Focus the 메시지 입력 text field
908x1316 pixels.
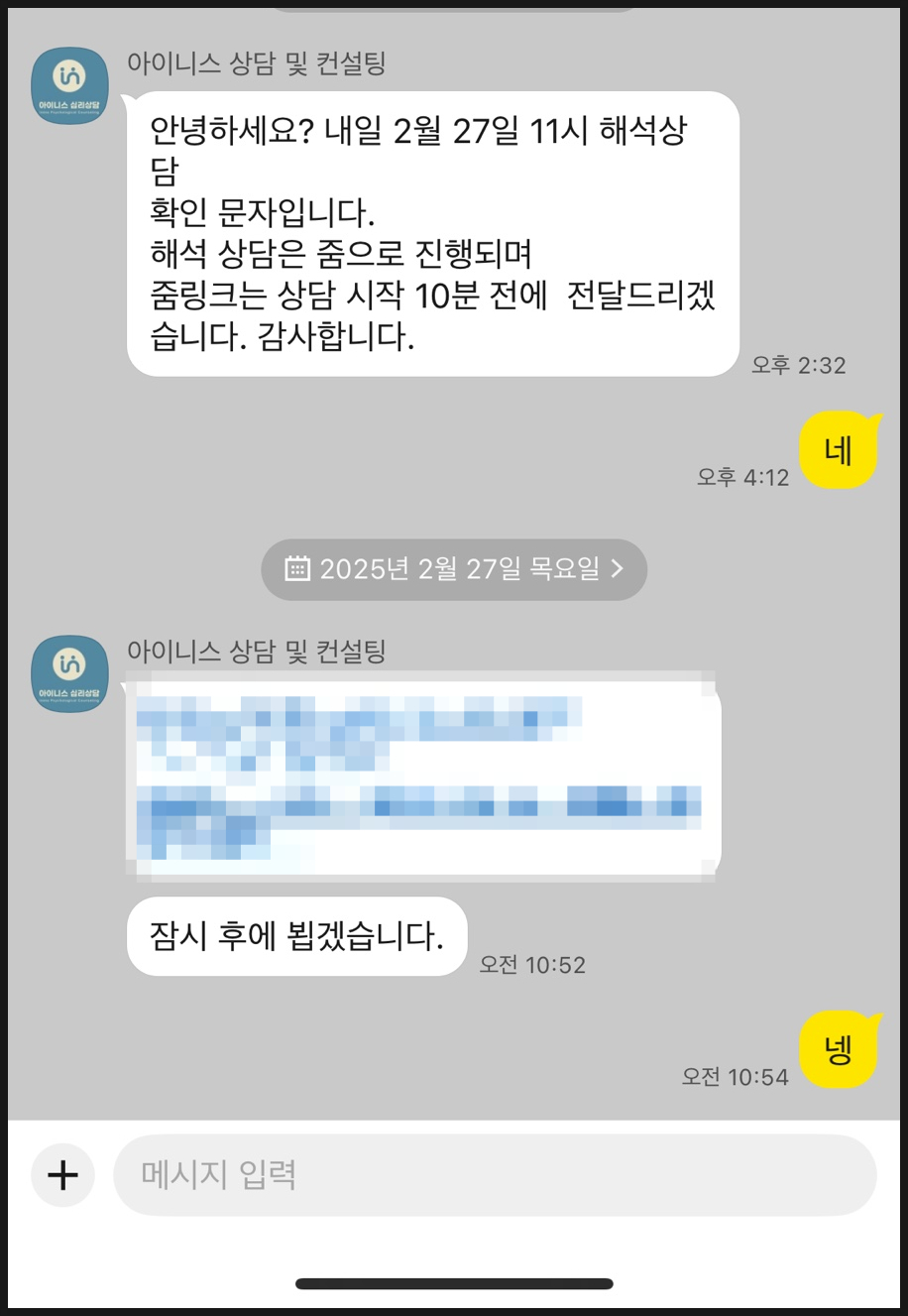pyautogui.click(x=494, y=1175)
